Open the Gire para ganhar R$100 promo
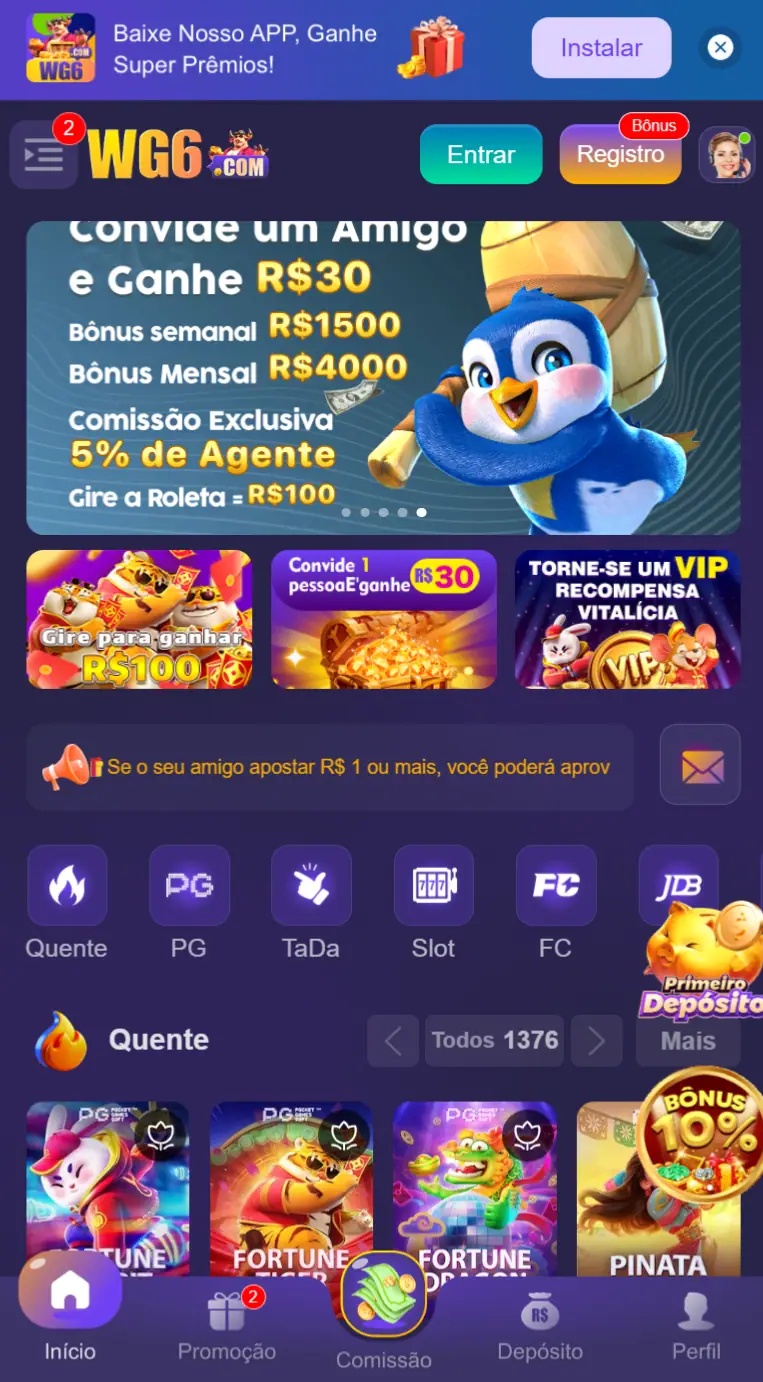Viewport: 763px width, 1382px height. 139,619
